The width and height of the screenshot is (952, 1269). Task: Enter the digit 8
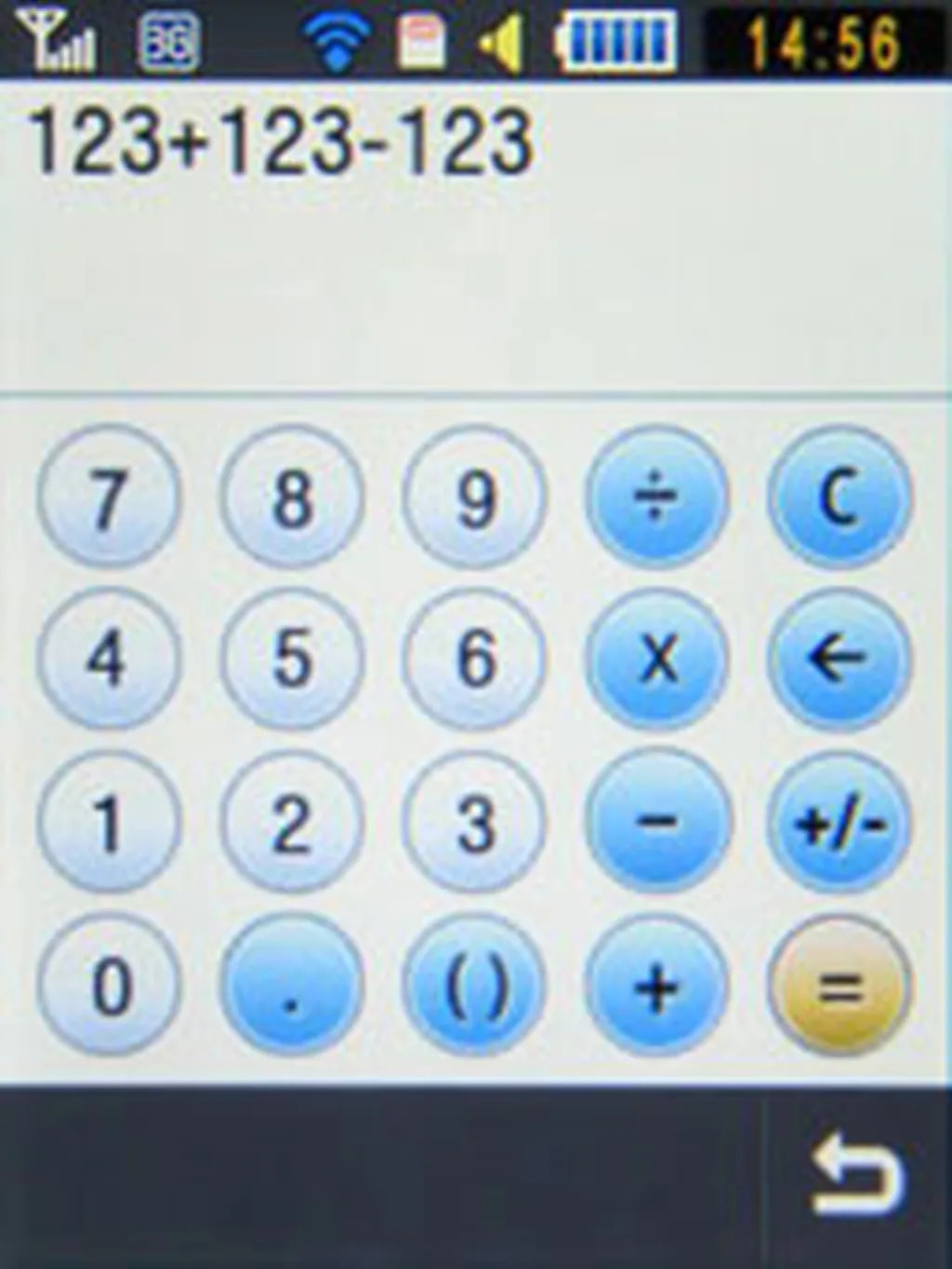pyautogui.click(x=292, y=496)
